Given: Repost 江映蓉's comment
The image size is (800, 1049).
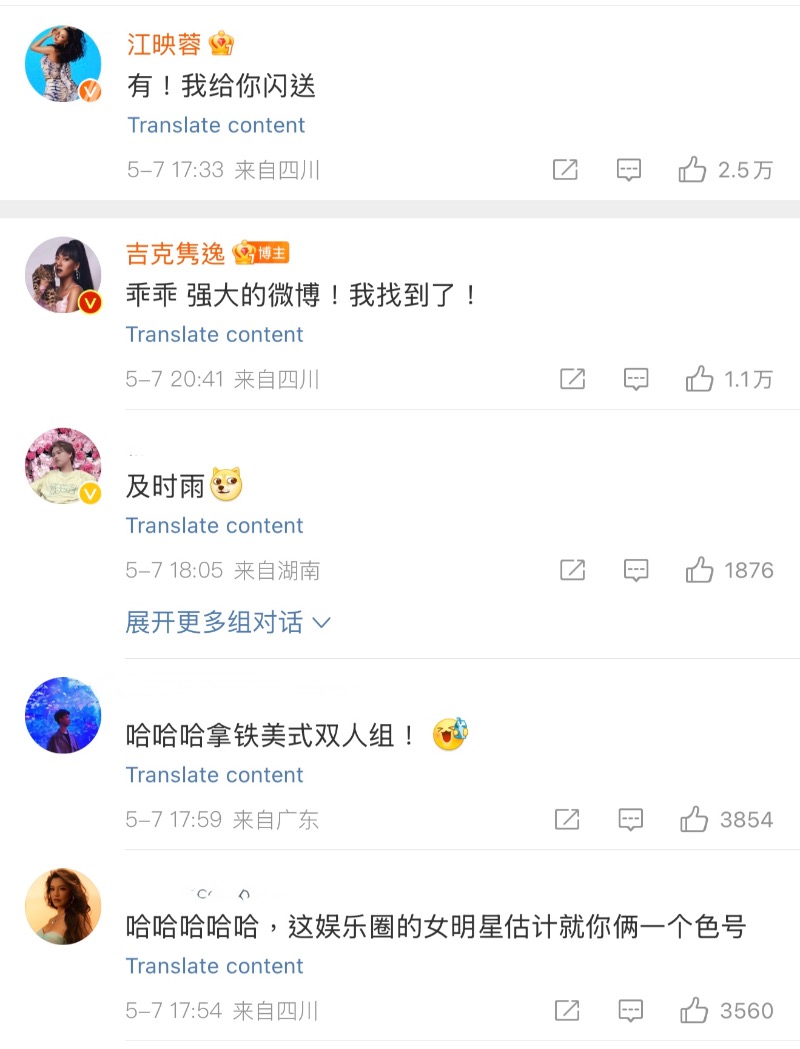Looking at the screenshot, I should click(565, 170).
